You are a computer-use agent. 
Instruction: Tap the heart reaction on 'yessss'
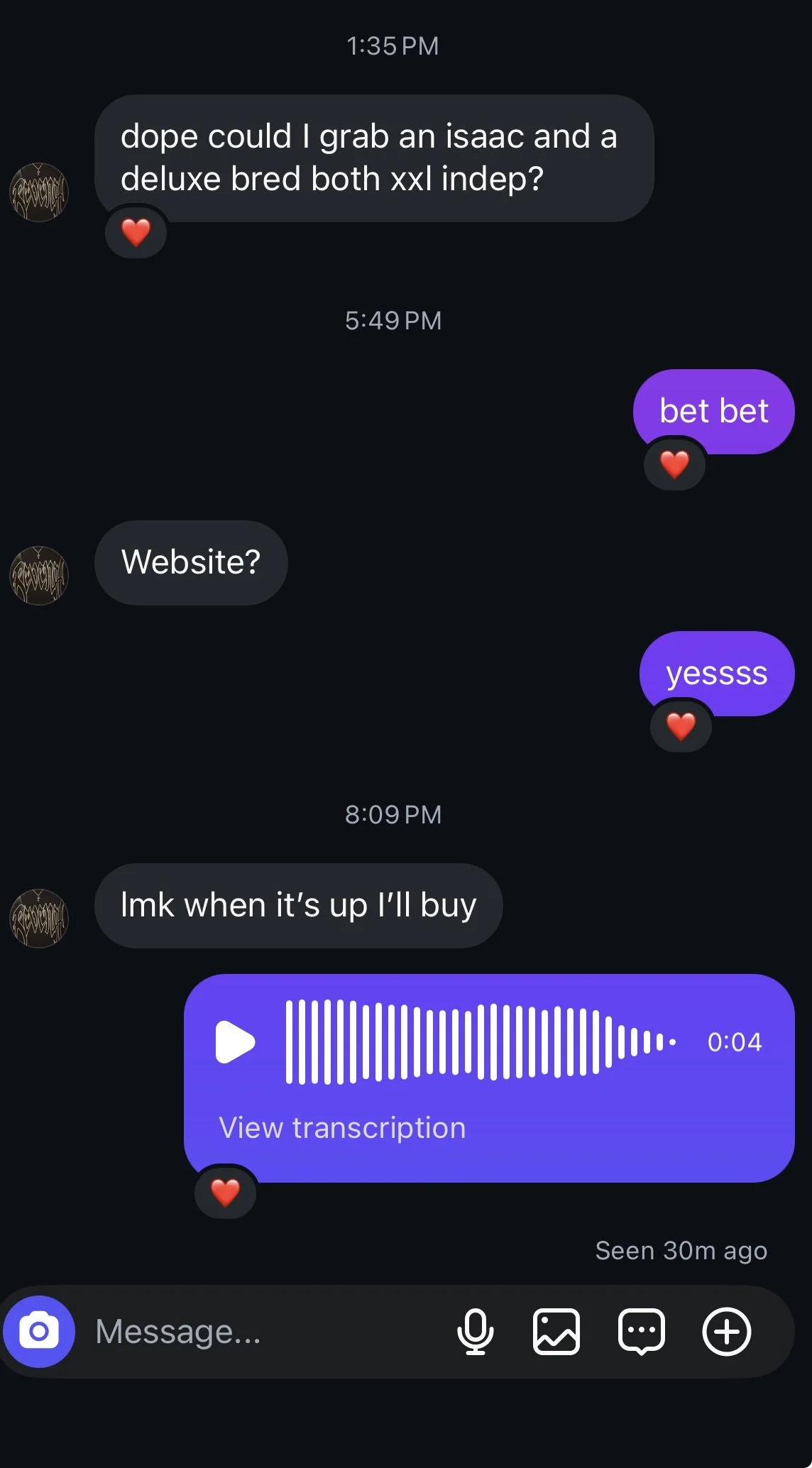[681, 726]
